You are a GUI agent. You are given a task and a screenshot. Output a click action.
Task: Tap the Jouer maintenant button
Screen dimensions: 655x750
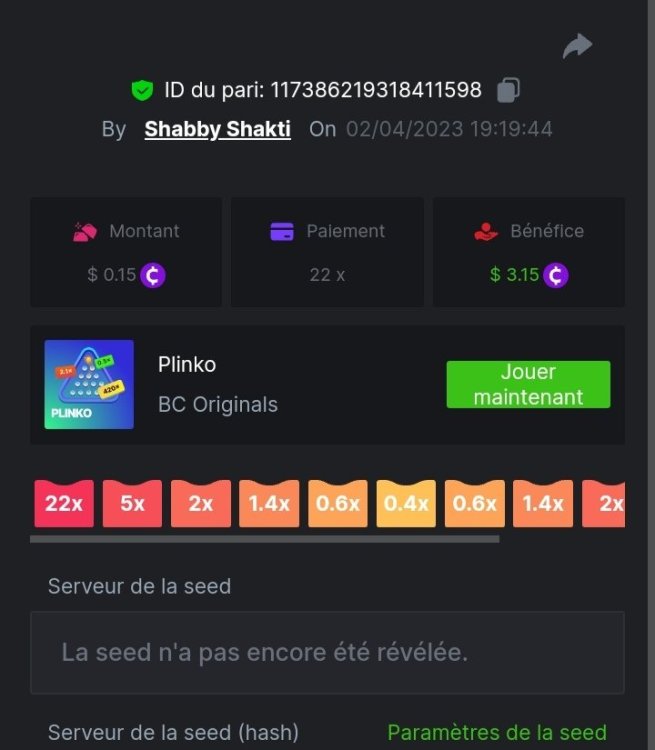click(528, 384)
